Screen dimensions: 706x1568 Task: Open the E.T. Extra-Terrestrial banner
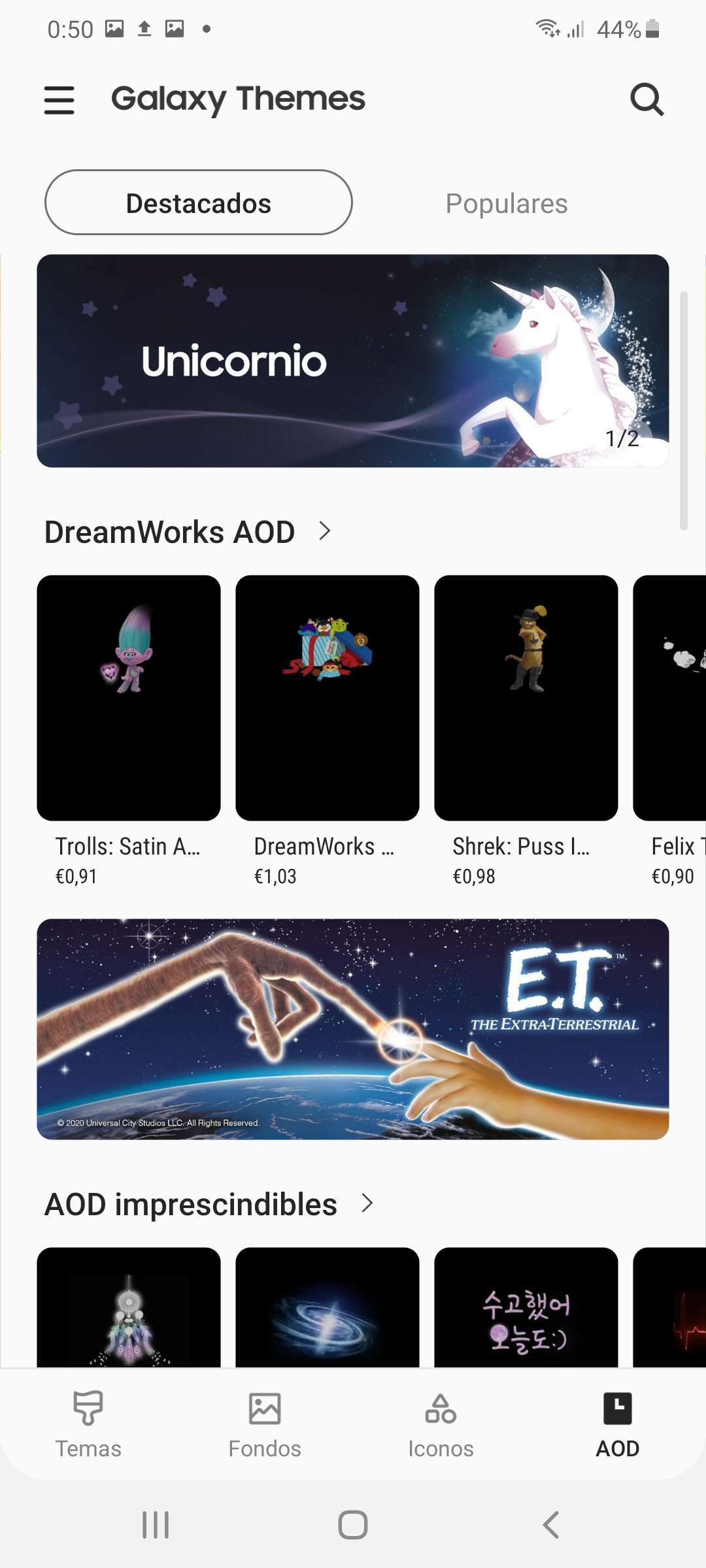[x=353, y=1029]
